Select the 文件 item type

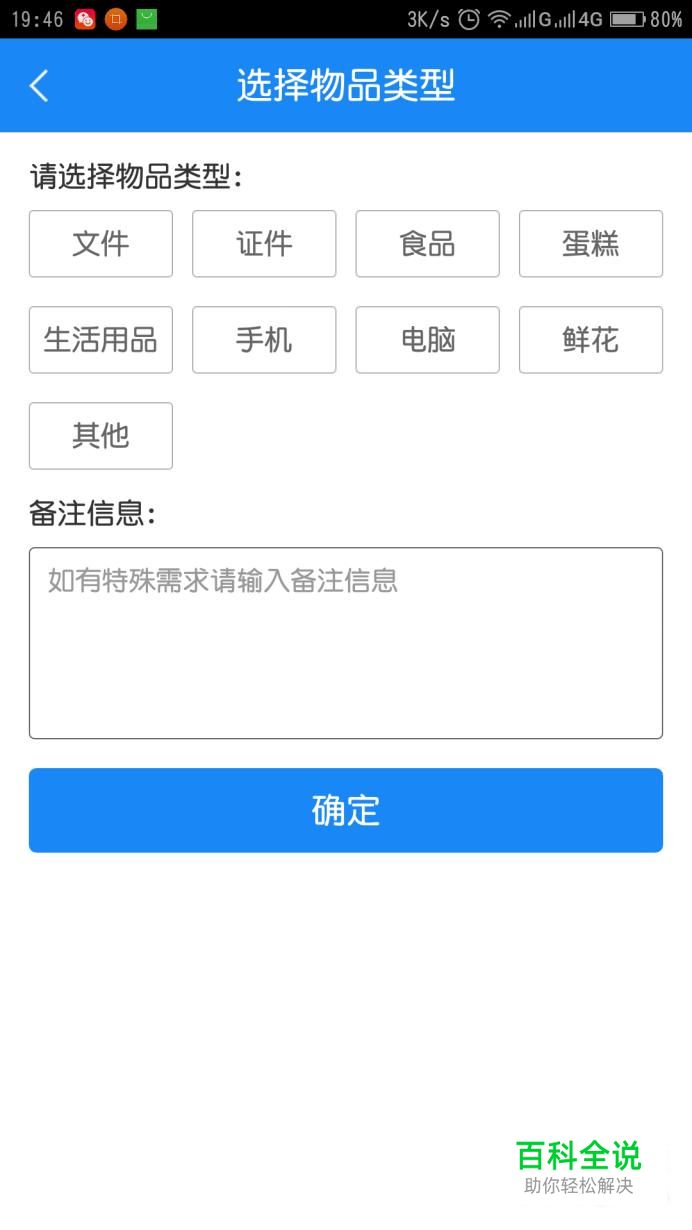[101, 244]
